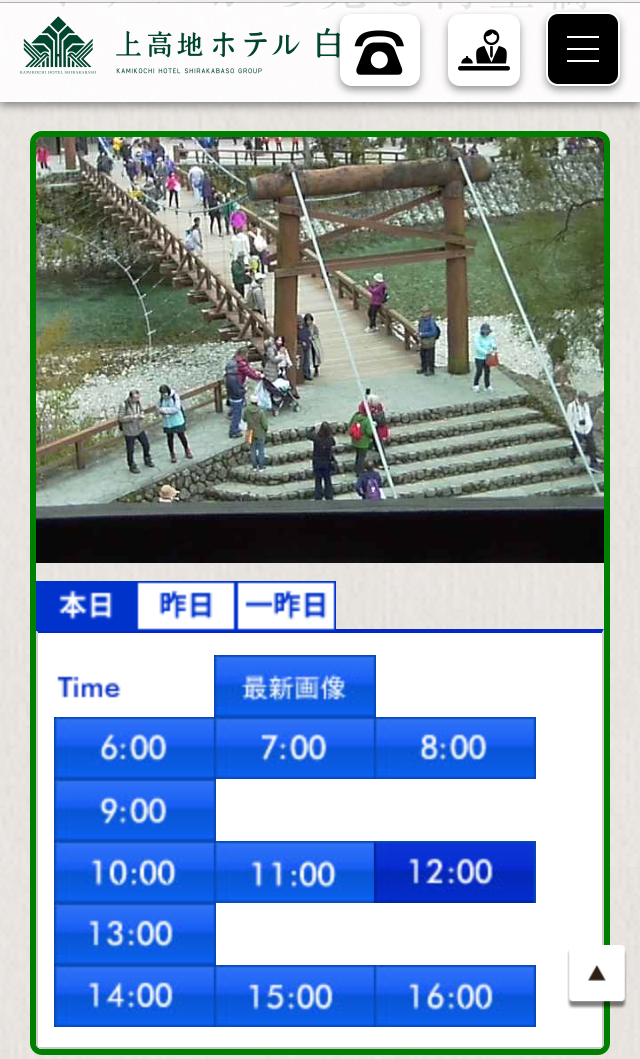Image resolution: width=640 pixels, height=1059 pixels.
Task: Choose the 11:00 time slot
Action: 295,873
